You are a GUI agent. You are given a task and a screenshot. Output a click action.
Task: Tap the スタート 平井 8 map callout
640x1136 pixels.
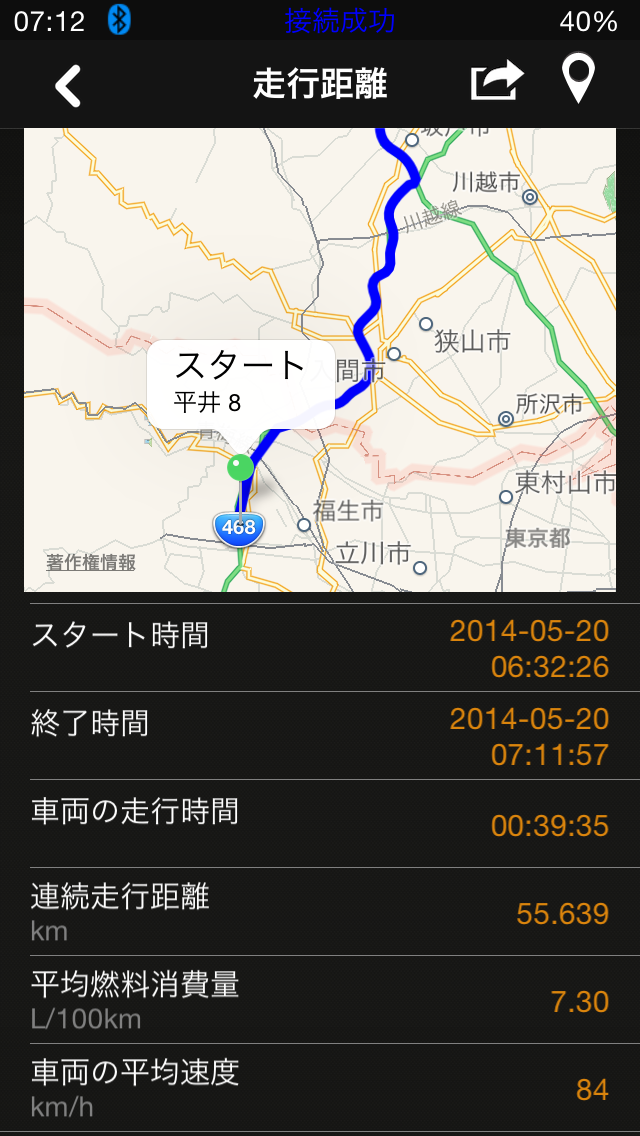[240, 384]
